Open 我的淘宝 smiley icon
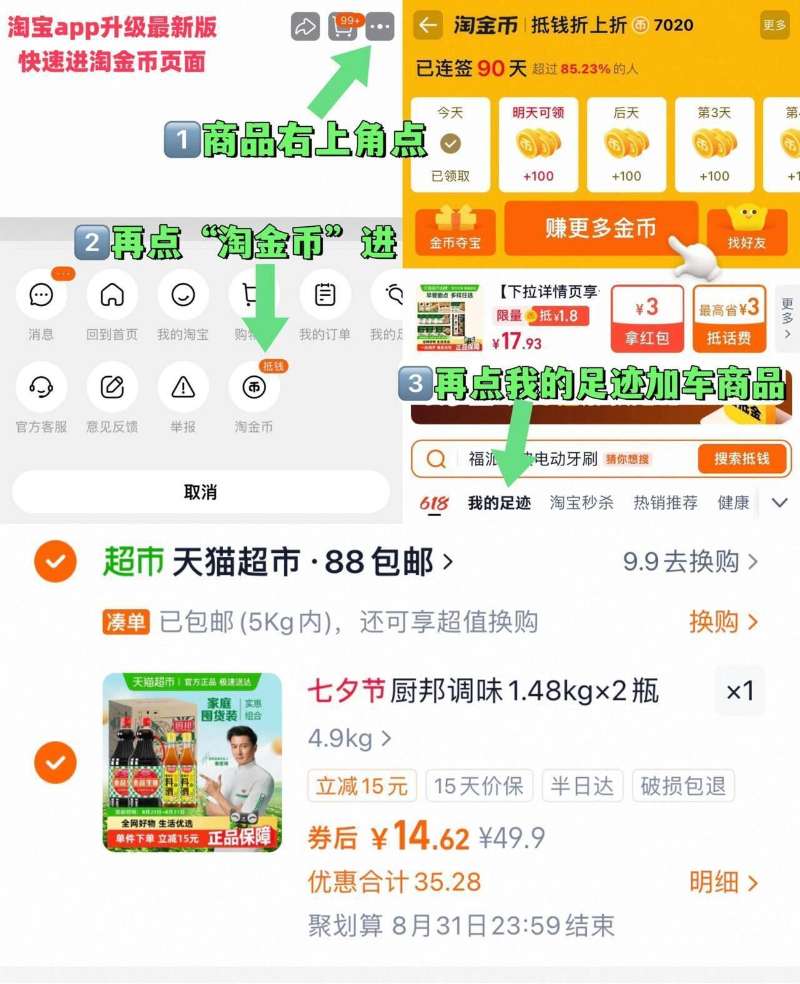 (x=183, y=296)
